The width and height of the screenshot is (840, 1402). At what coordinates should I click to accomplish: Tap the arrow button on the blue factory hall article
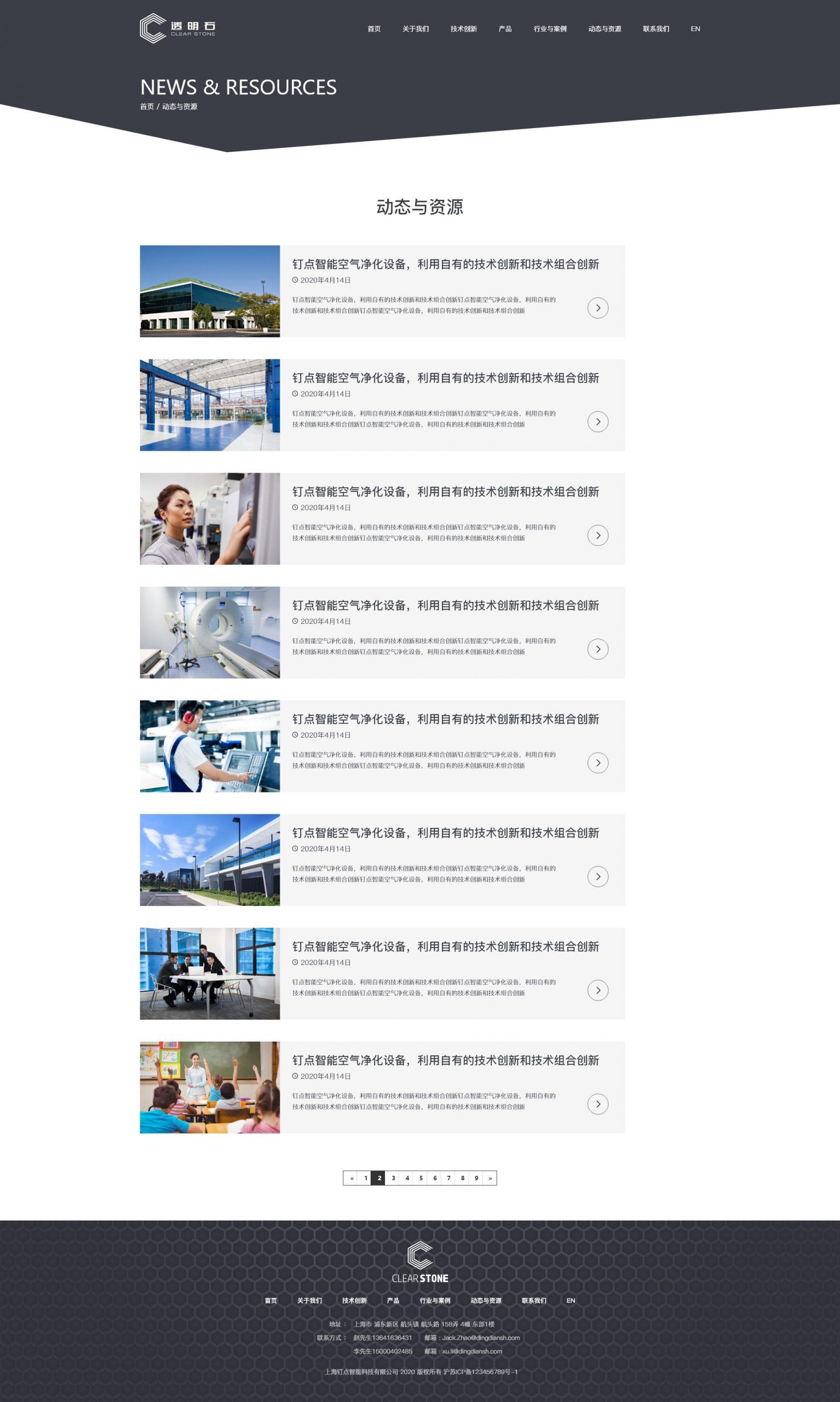598,422
